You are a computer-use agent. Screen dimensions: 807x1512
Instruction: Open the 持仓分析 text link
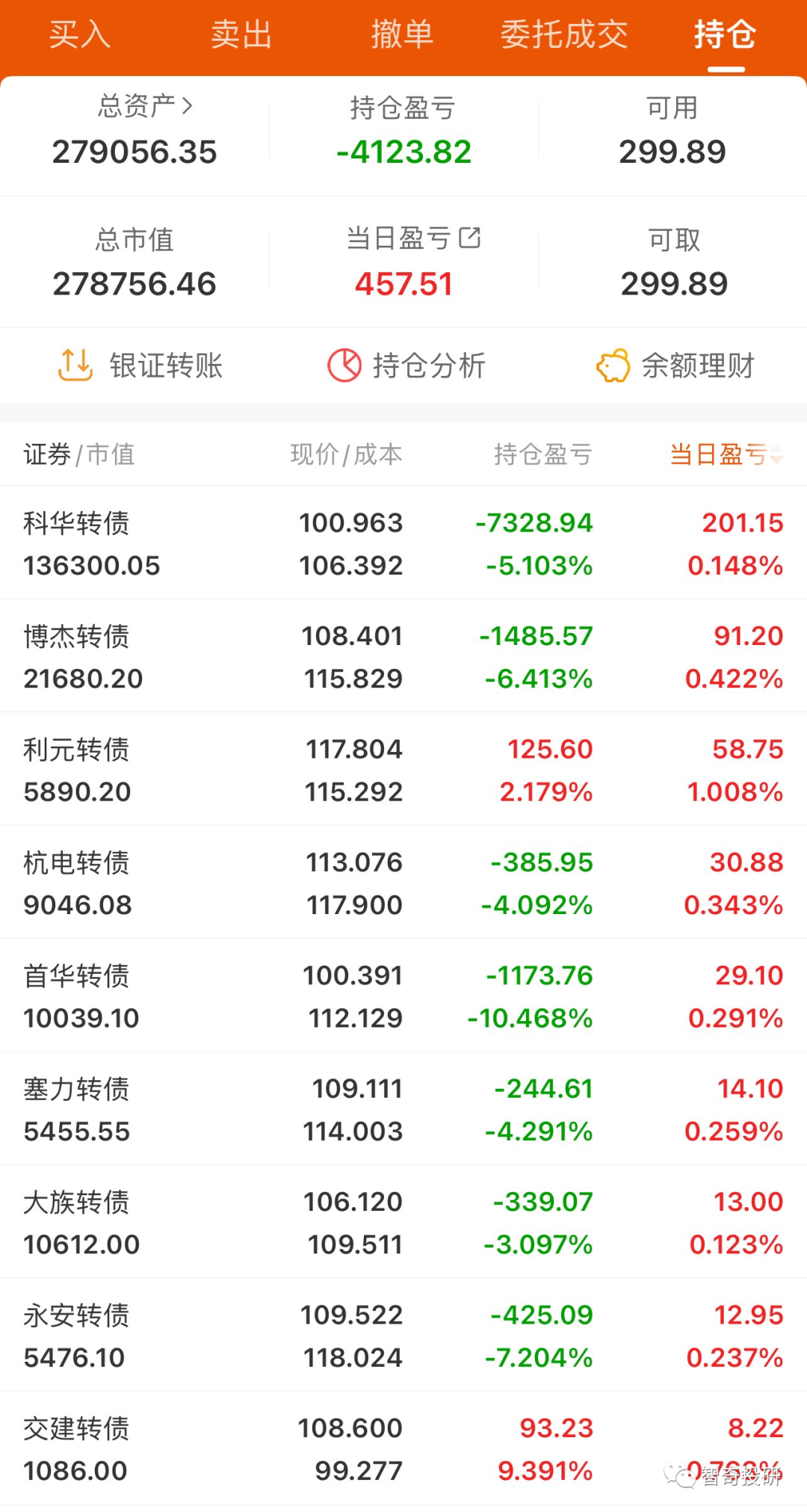click(431, 365)
